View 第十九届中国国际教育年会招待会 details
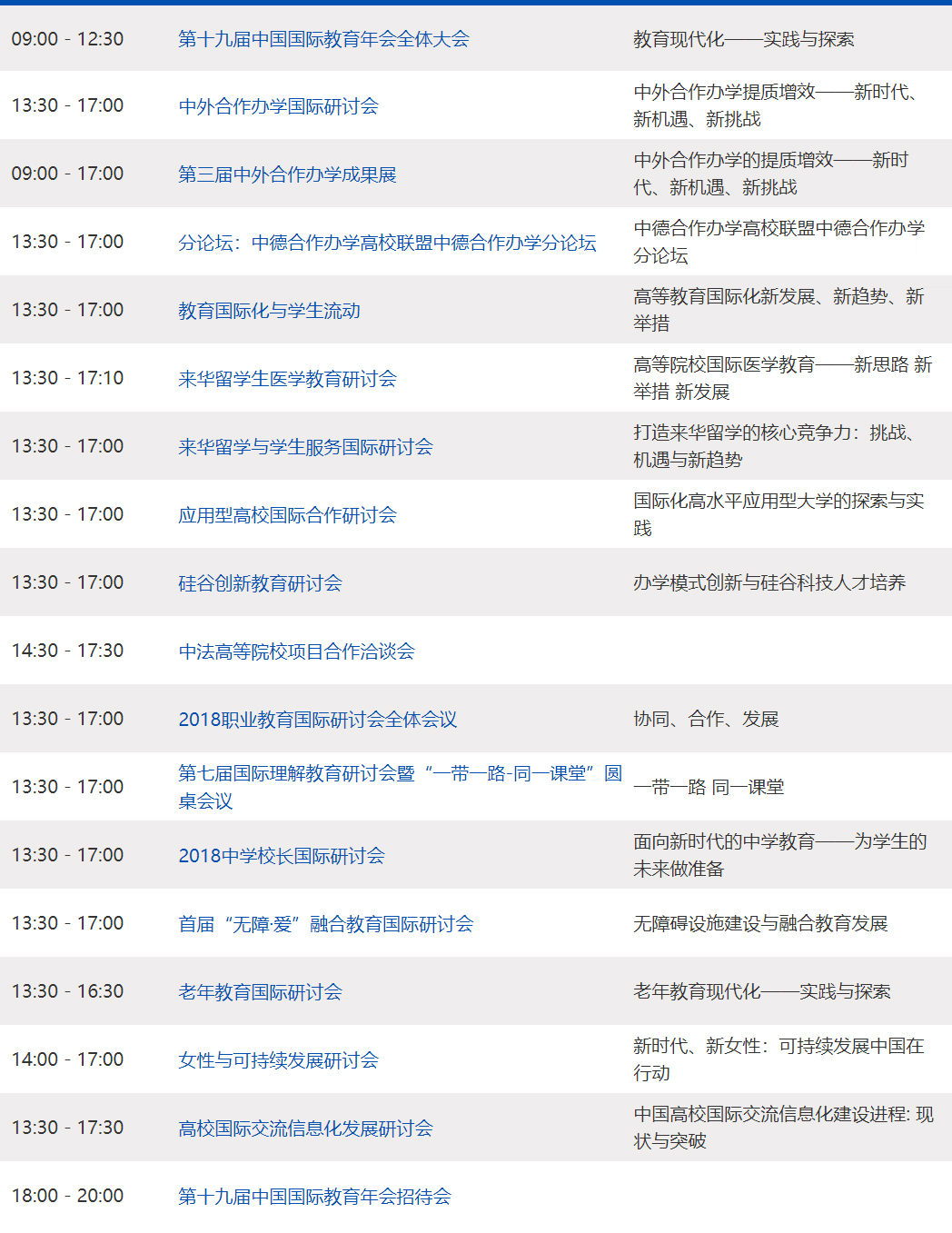 [x=314, y=1197]
